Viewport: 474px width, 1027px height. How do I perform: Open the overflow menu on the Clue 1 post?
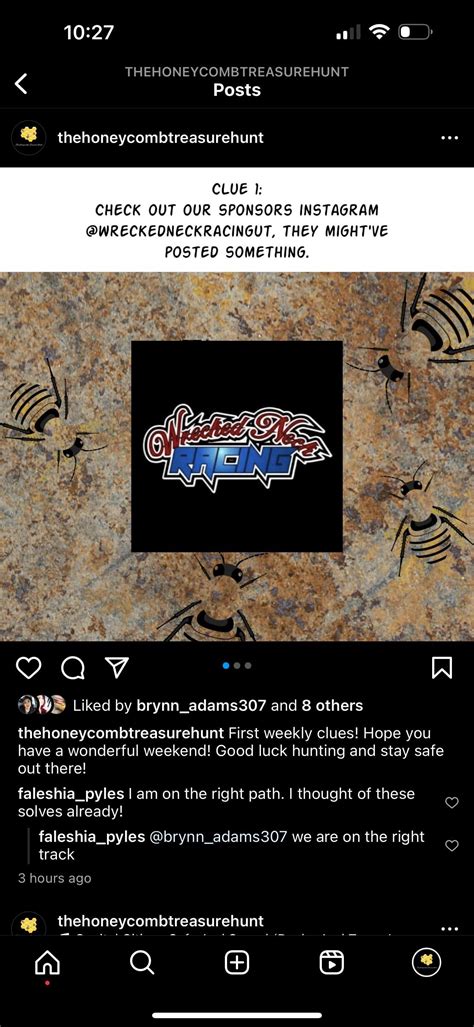click(449, 138)
